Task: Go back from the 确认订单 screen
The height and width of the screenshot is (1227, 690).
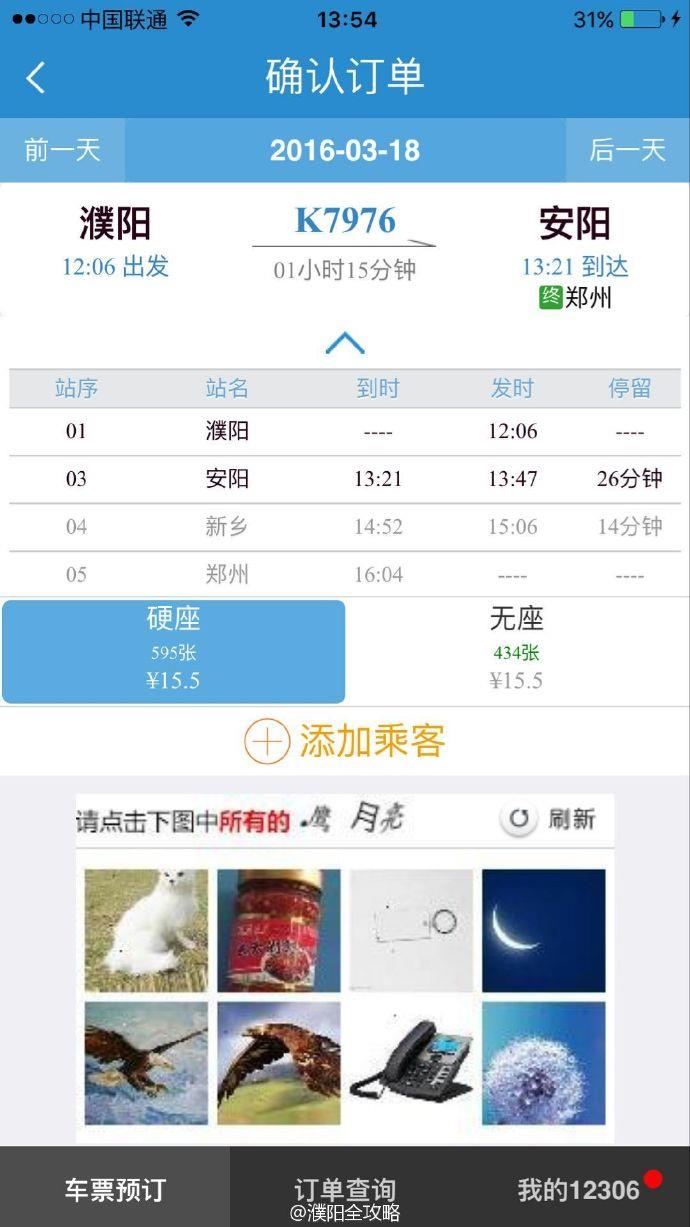Action: (36, 77)
